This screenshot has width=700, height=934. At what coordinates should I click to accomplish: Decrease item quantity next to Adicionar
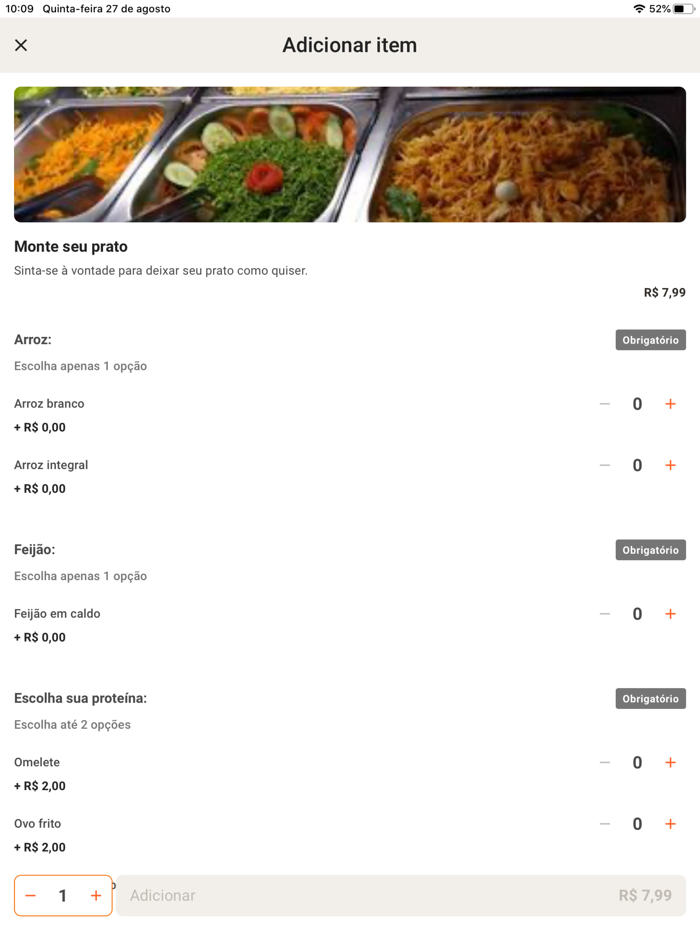[x=31, y=896]
